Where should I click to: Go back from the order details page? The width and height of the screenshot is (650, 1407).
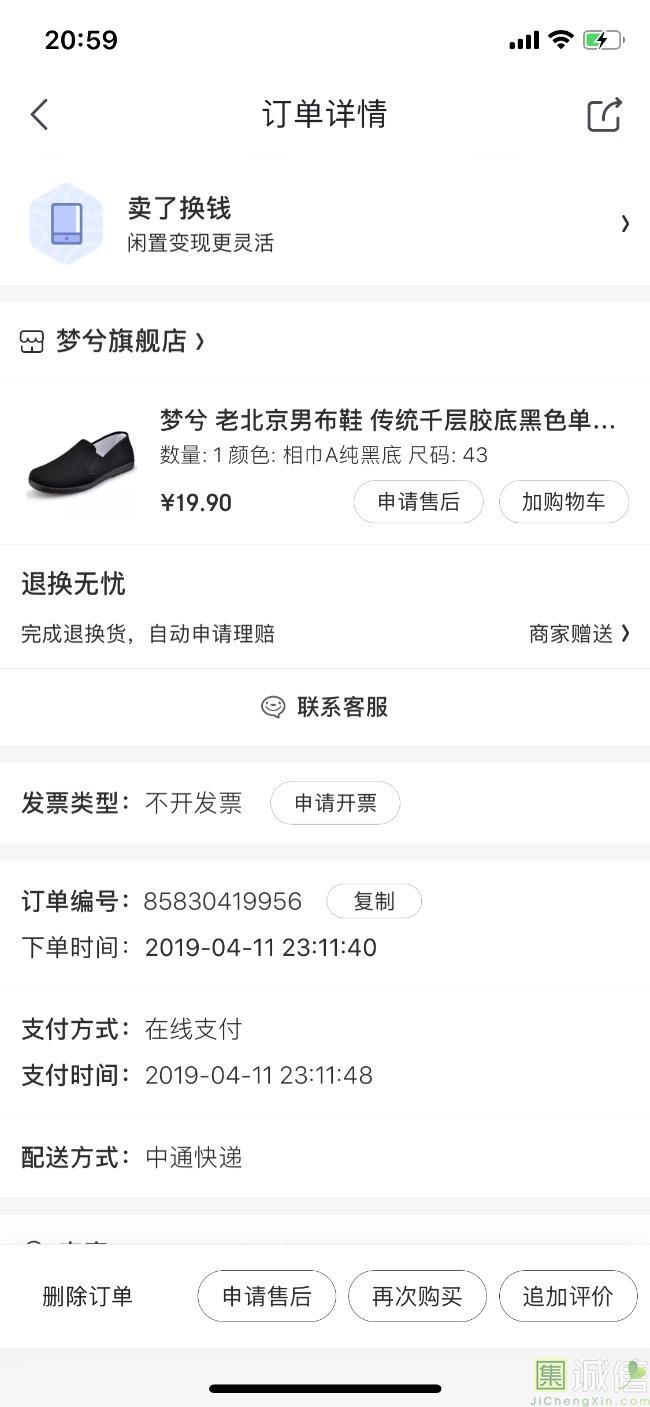pos(39,115)
